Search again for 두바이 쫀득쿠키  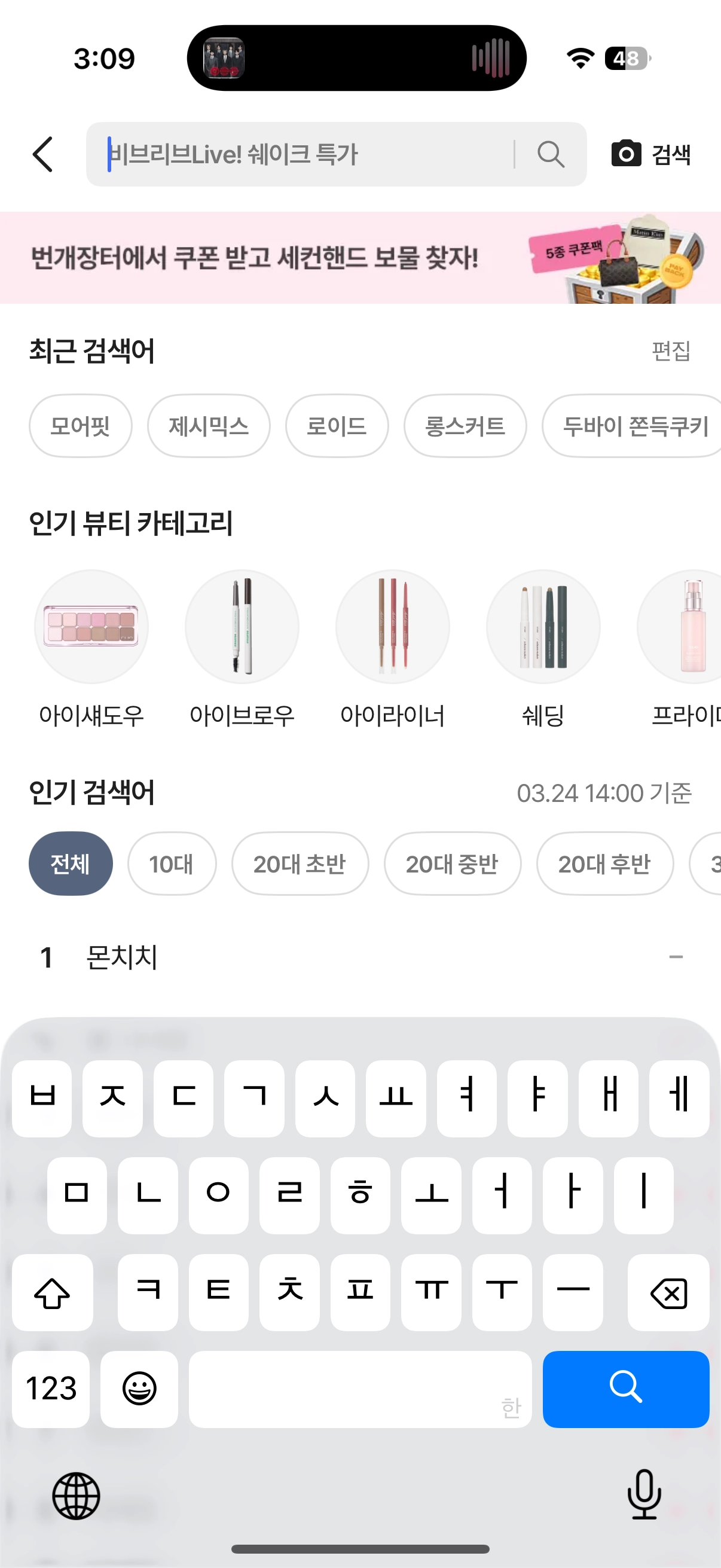tap(633, 426)
